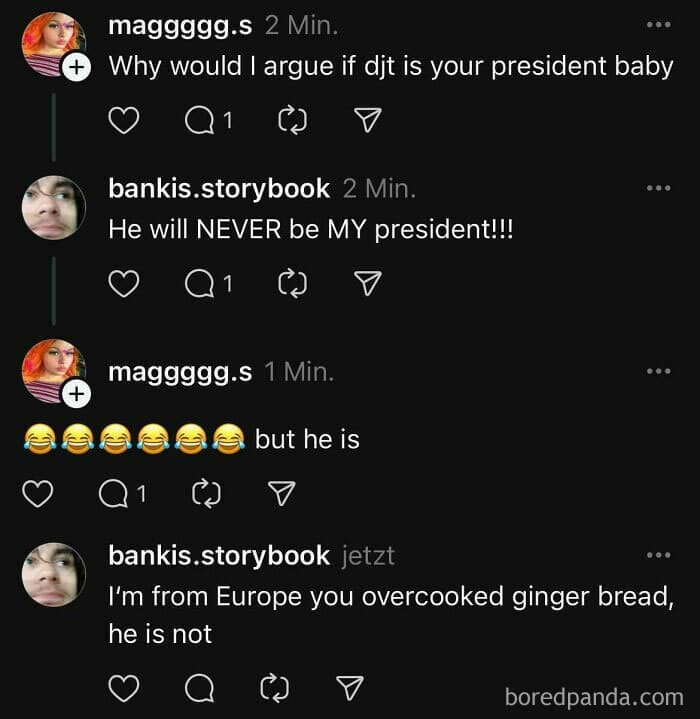Repost the "but he is" post
This screenshot has width=700, height=719.
pos(206,493)
